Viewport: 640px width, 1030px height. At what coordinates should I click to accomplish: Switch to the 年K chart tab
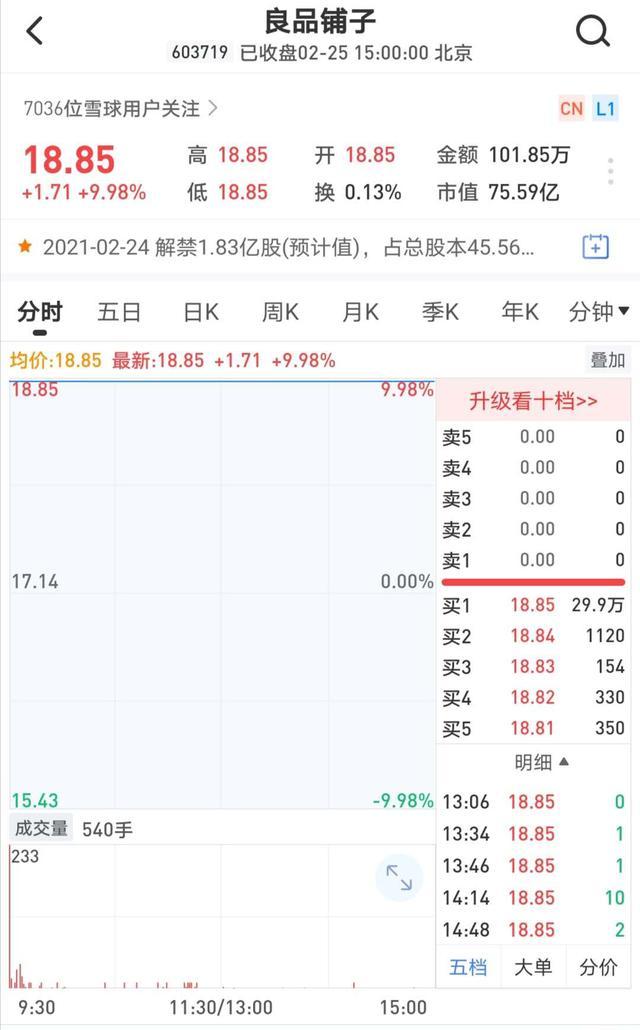click(520, 312)
